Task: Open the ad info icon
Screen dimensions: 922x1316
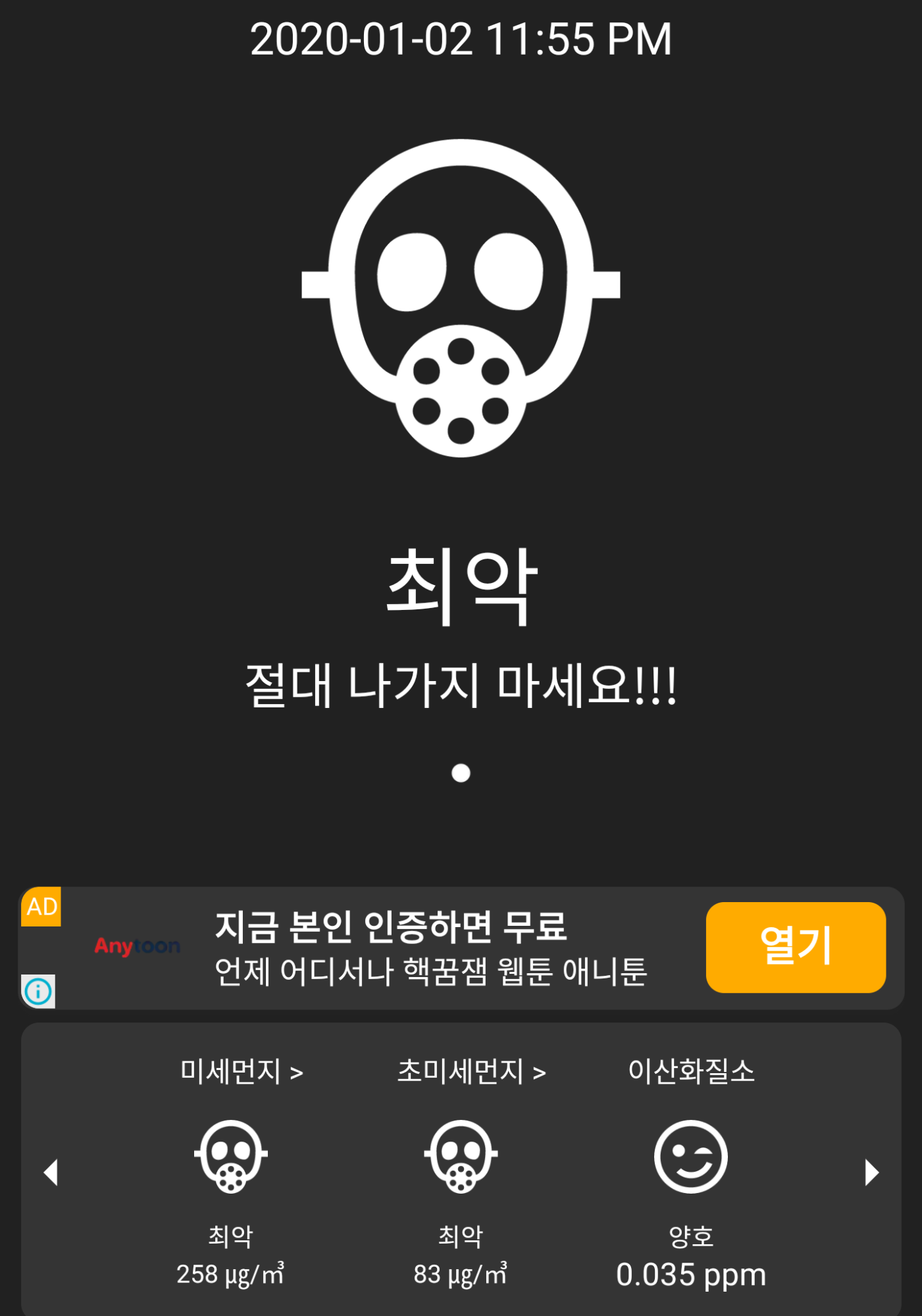Action: [38, 991]
